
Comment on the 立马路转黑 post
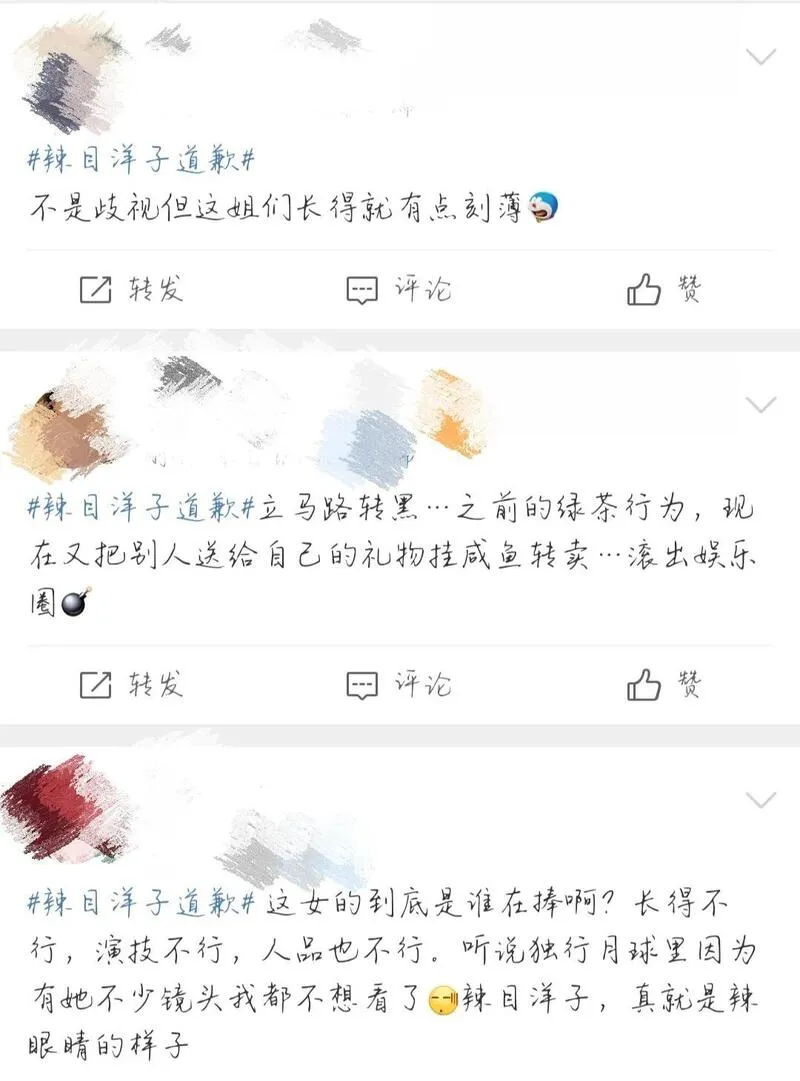pos(398,684)
